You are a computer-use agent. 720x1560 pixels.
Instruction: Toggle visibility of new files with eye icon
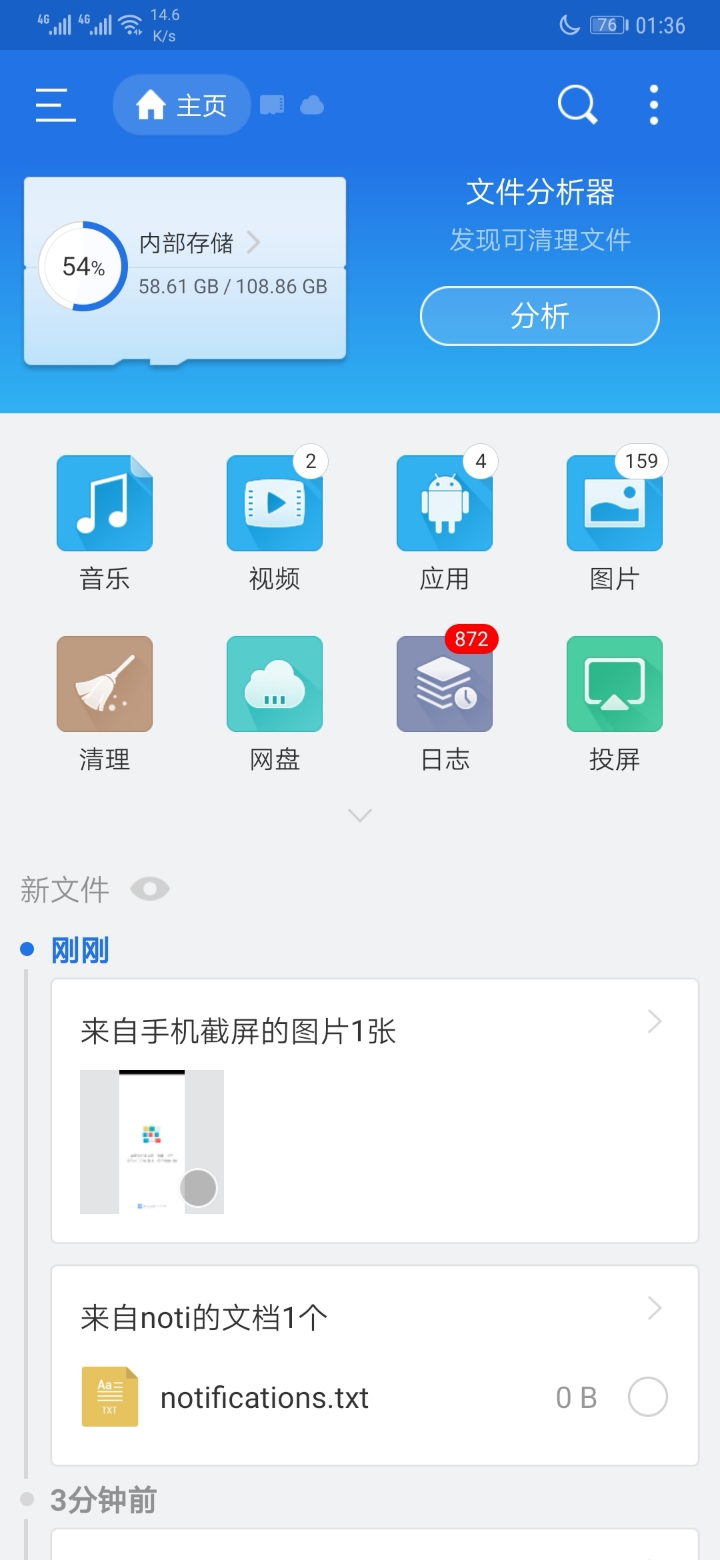point(150,888)
